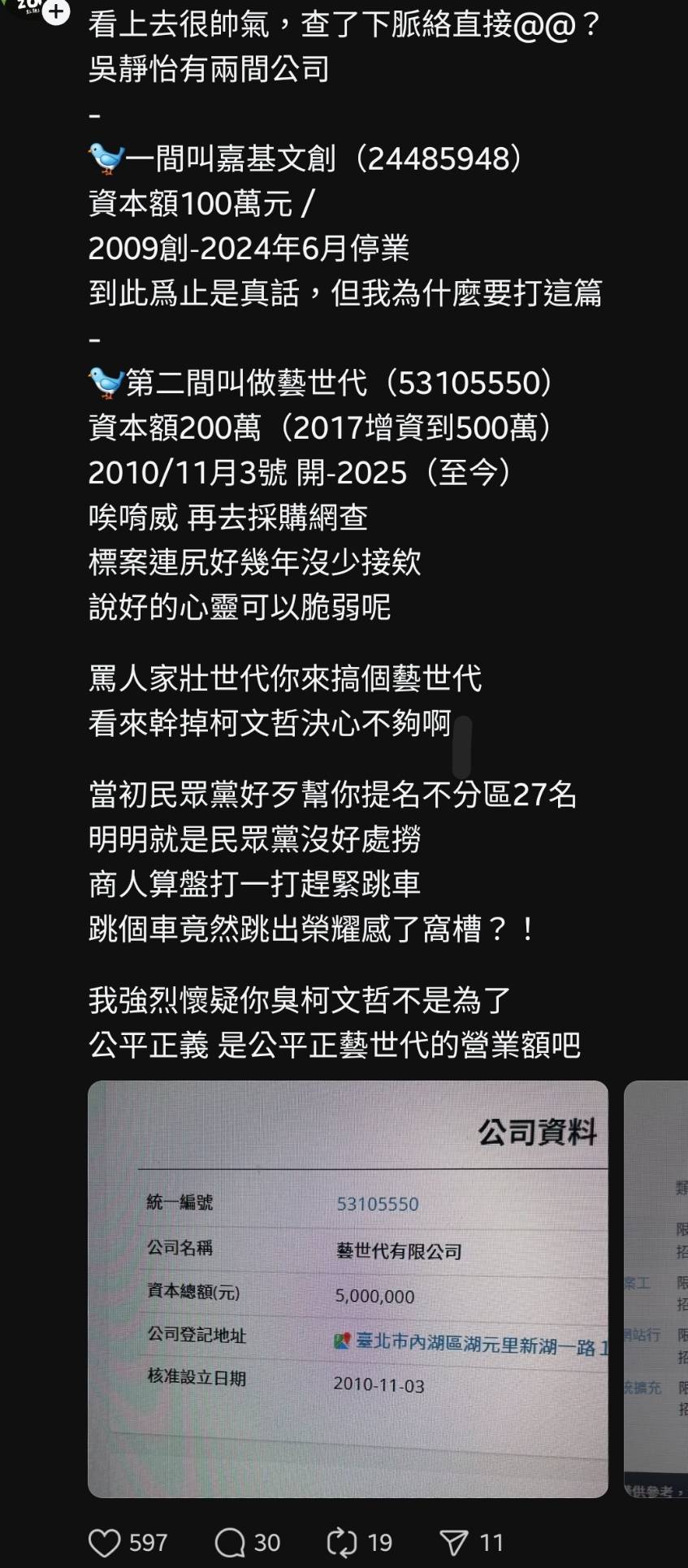Open the 公司資料 photo attachment
This screenshot has height=1568, width=688.
click(x=348, y=1289)
